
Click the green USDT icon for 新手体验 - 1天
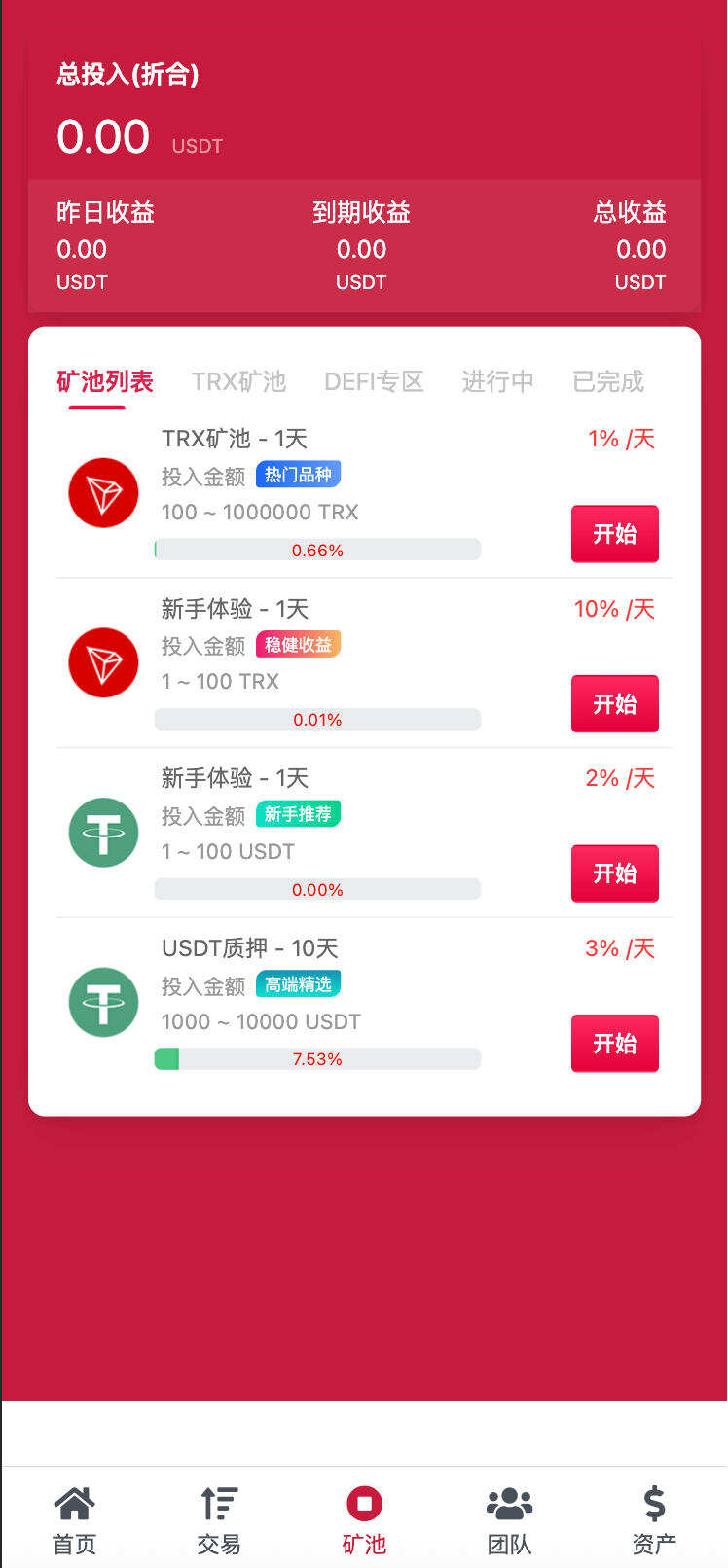tap(103, 833)
